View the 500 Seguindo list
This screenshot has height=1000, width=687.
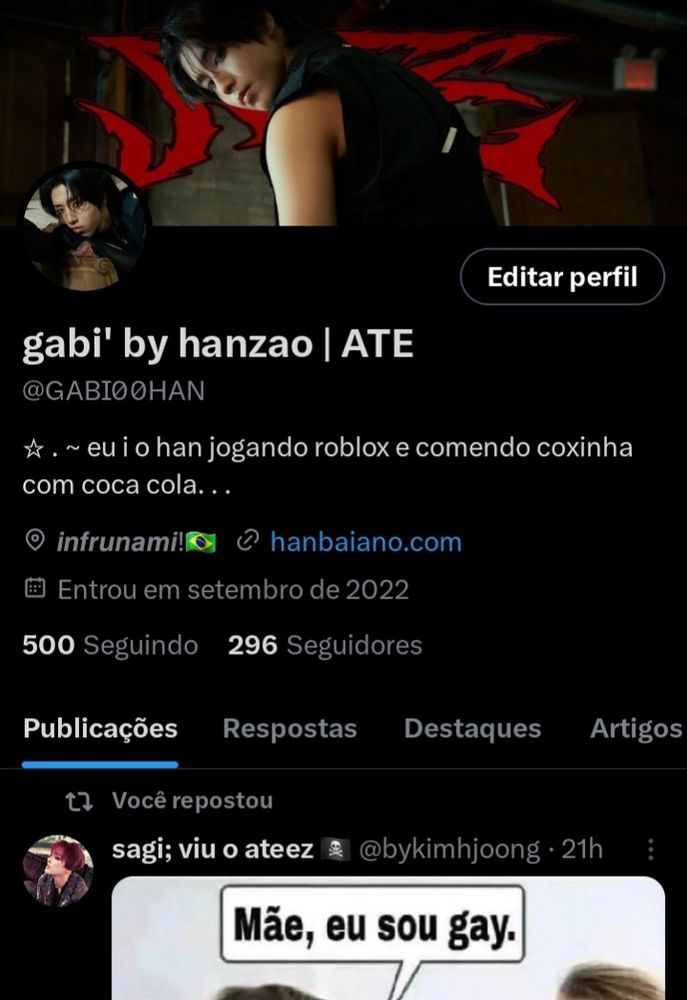(x=110, y=645)
